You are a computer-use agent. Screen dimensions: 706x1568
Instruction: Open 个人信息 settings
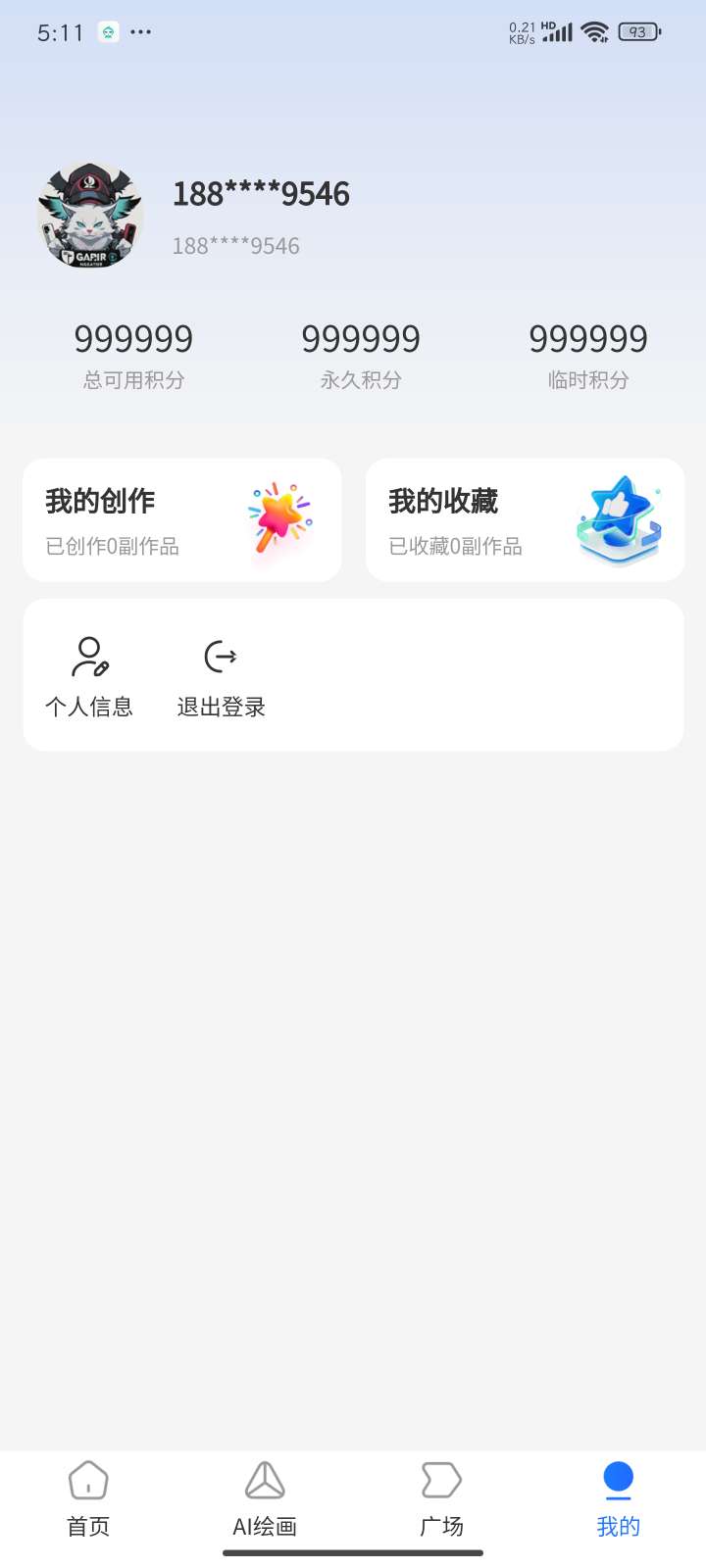[89, 676]
